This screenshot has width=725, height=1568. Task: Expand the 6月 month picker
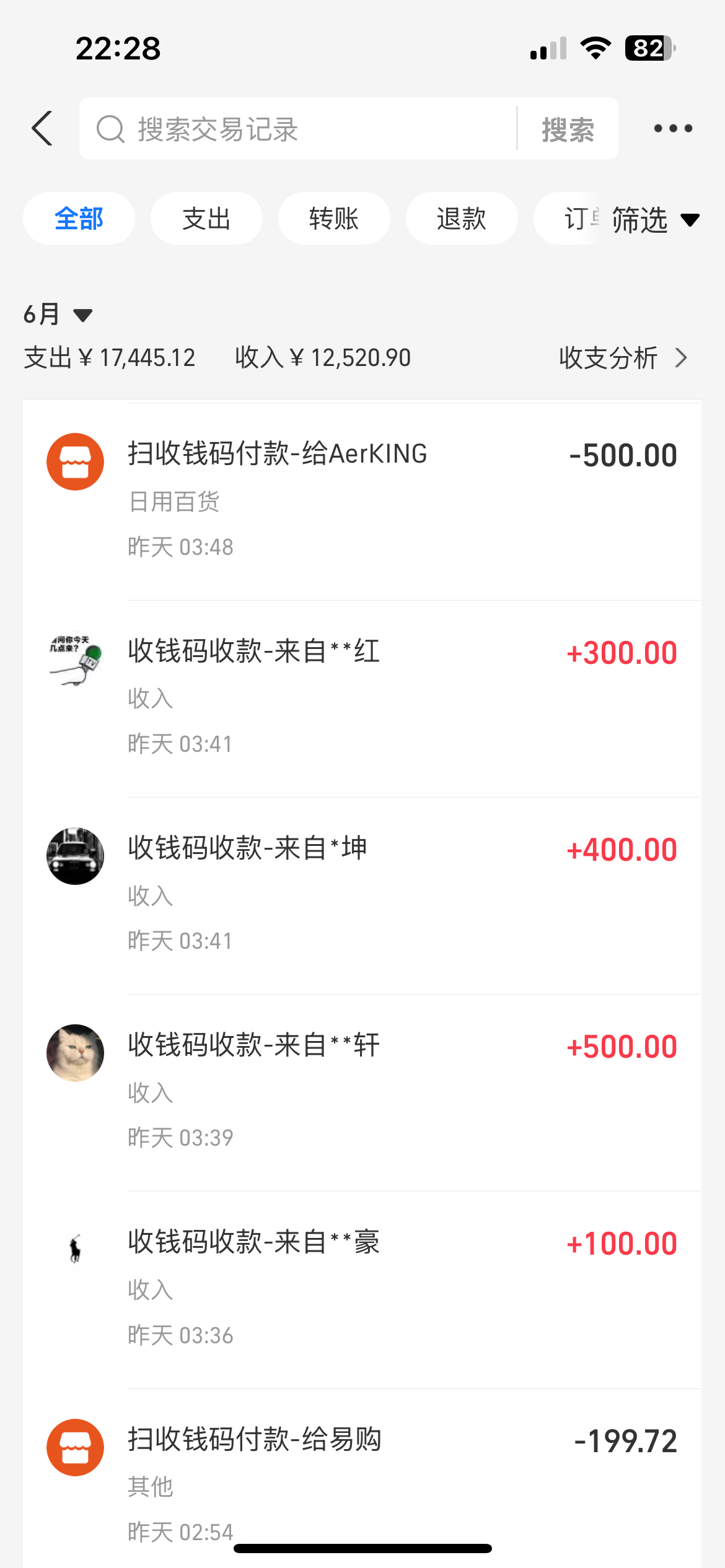[x=58, y=315]
